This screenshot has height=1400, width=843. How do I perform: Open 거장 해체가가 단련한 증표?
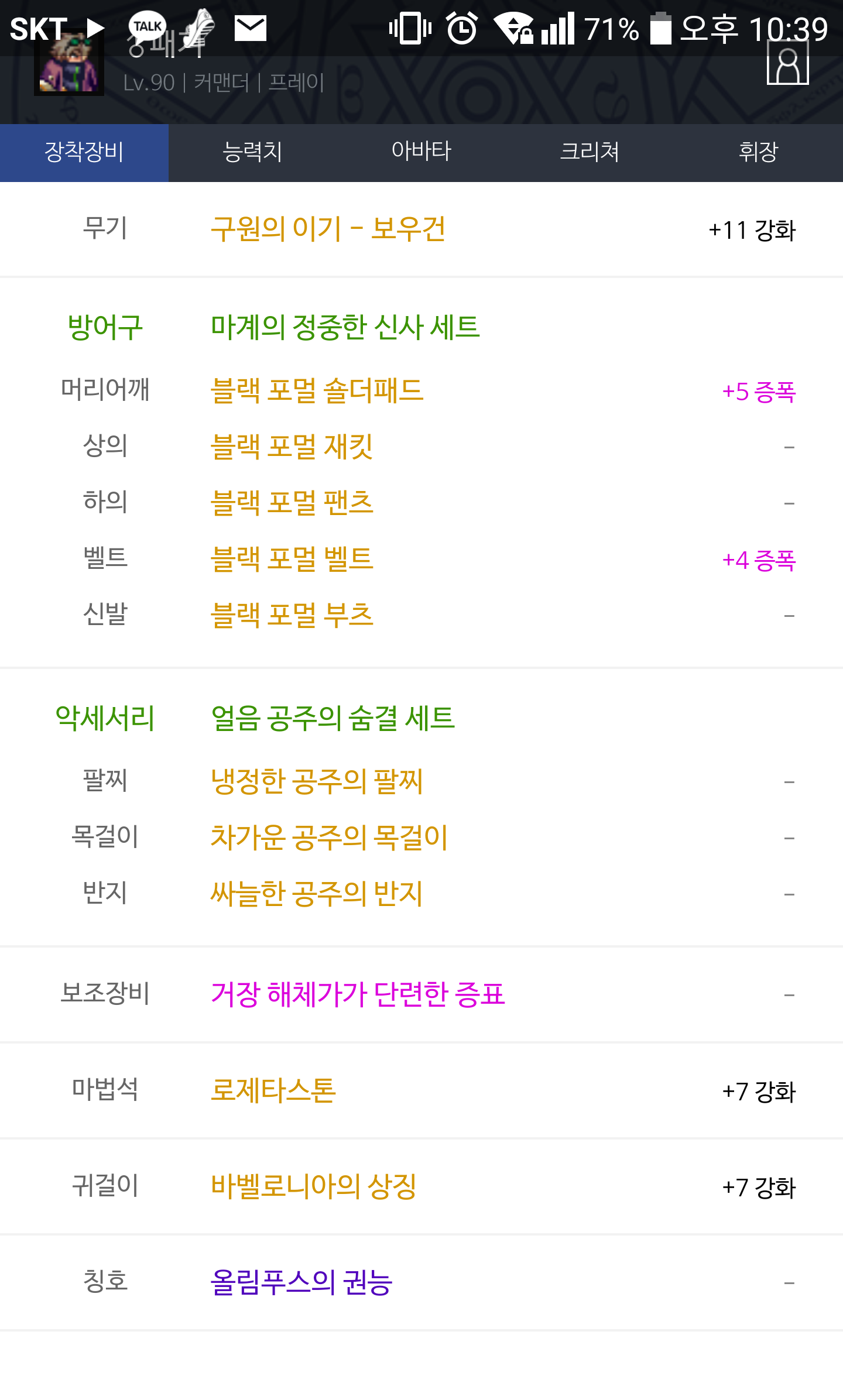(x=357, y=994)
